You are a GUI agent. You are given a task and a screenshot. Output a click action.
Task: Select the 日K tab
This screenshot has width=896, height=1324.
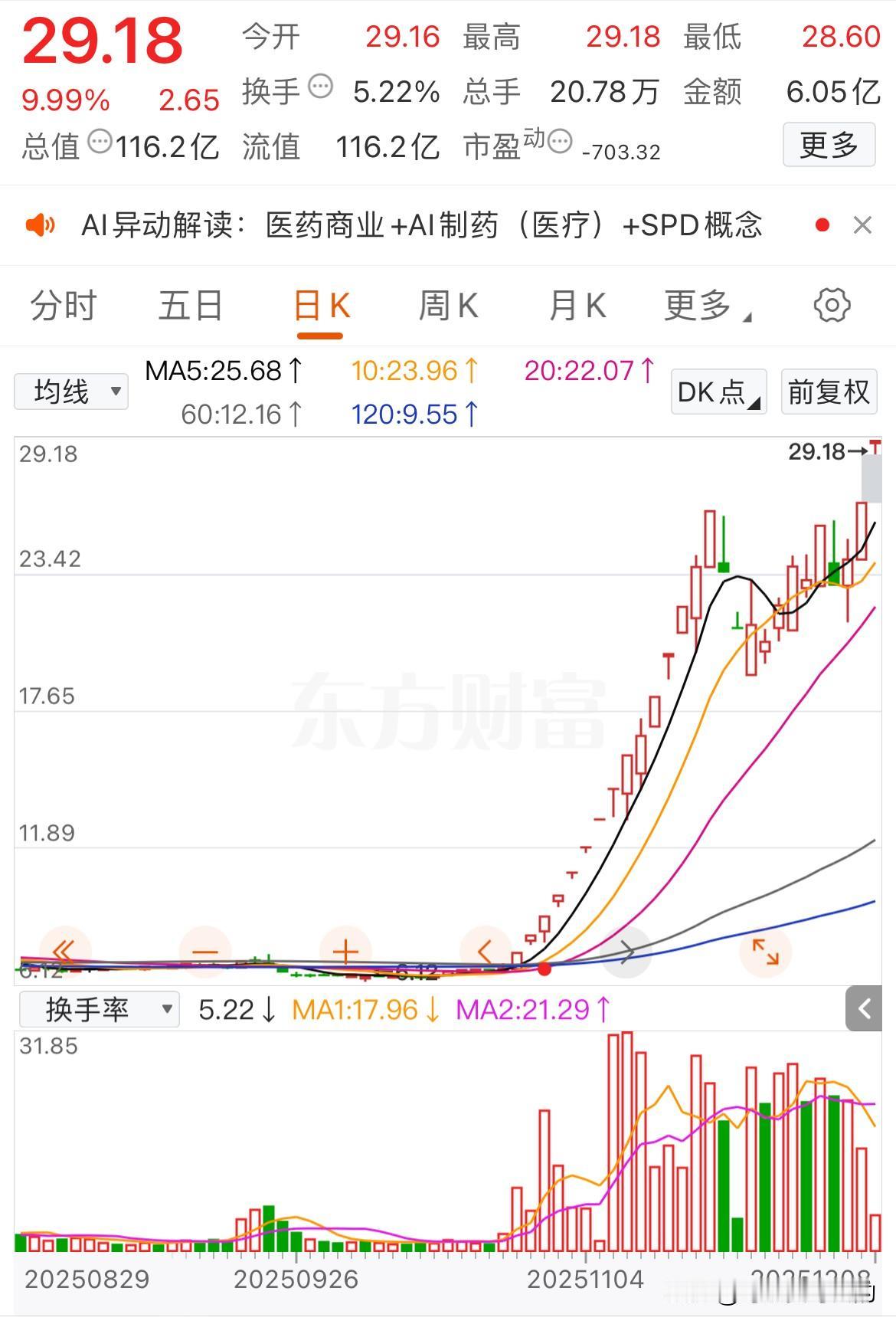(x=321, y=306)
